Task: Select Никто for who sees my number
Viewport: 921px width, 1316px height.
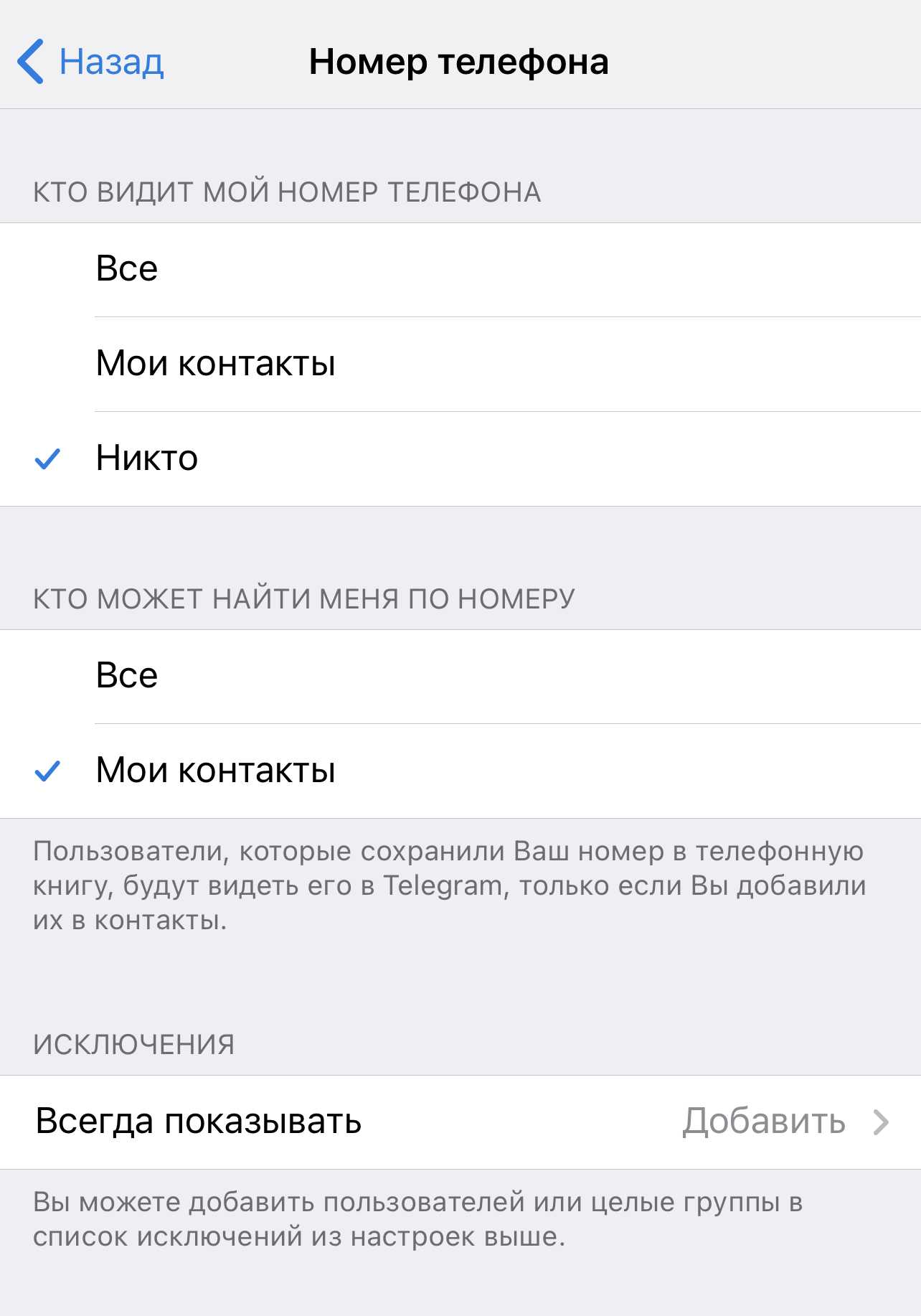Action: point(459,459)
